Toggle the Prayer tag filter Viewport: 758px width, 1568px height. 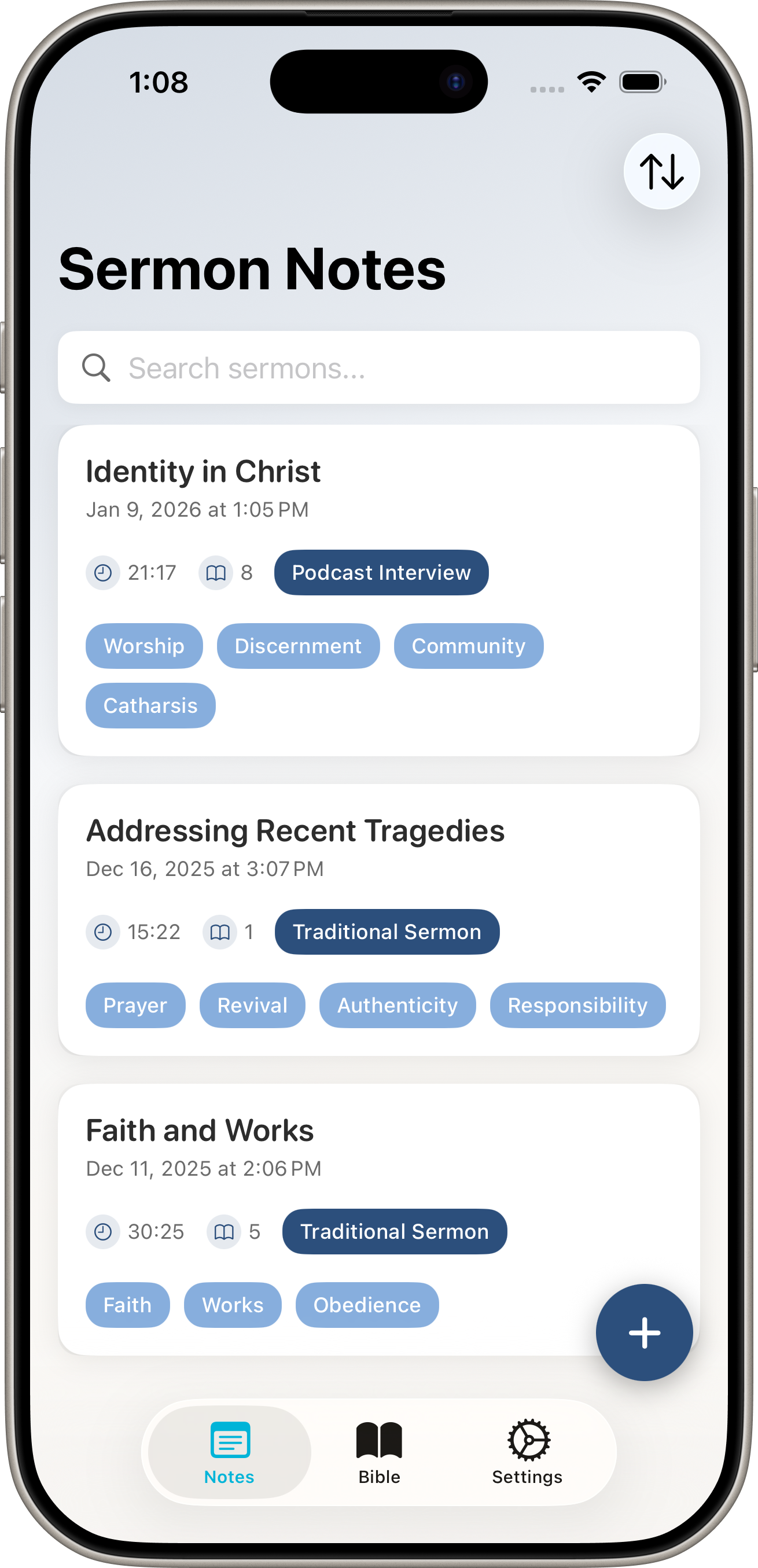[135, 1006]
